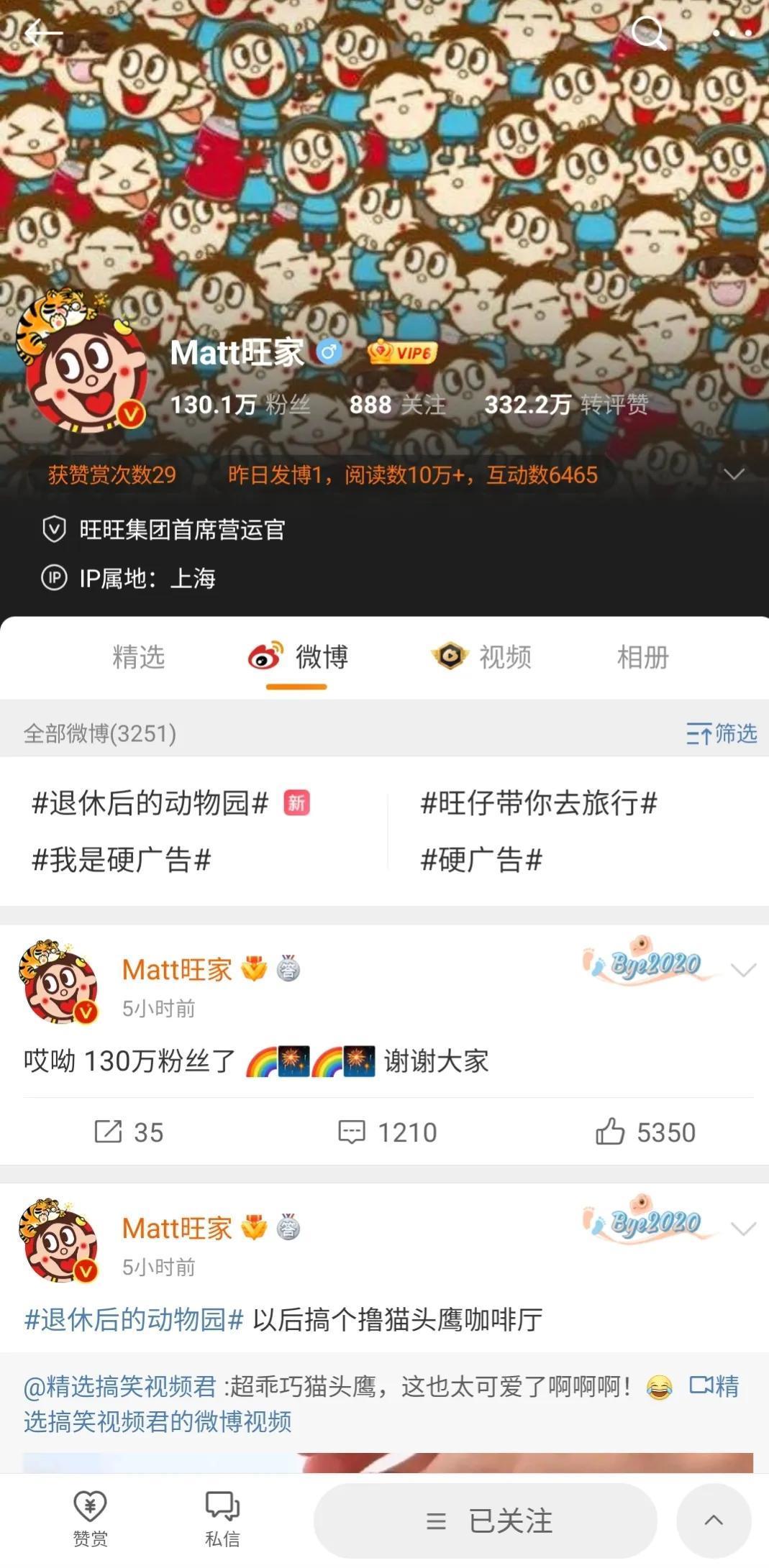Image resolution: width=769 pixels, height=1568 pixels.
Task: Expand the profile stats chevron
Action: click(x=734, y=474)
